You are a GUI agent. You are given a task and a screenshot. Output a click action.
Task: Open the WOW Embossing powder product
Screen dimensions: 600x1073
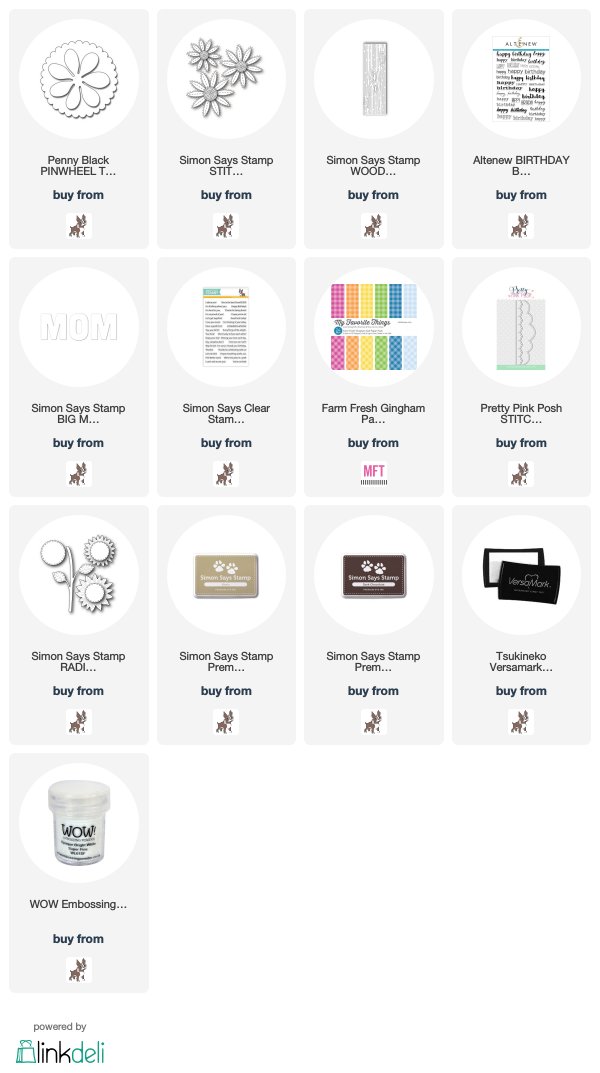[79, 873]
